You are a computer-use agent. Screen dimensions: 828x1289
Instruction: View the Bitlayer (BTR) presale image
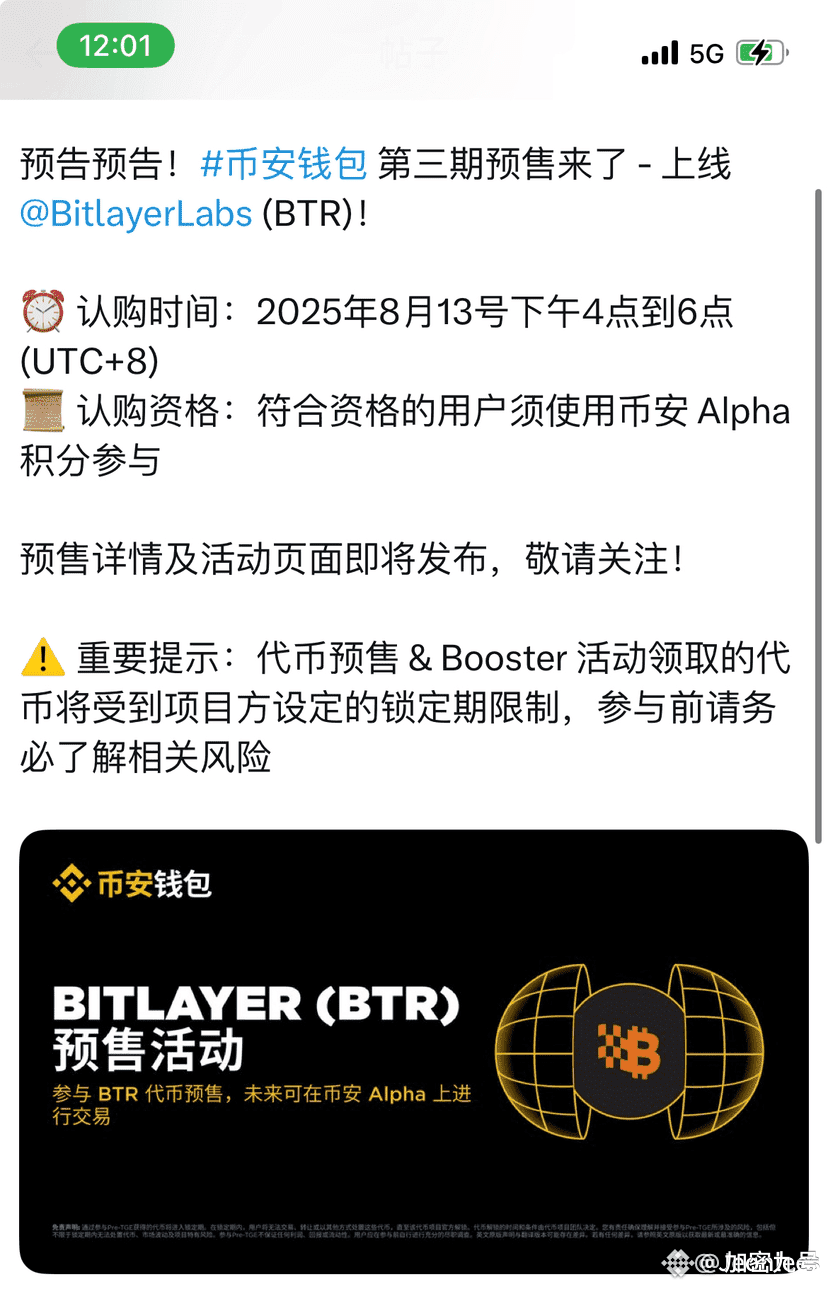(x=413, y=1050)
